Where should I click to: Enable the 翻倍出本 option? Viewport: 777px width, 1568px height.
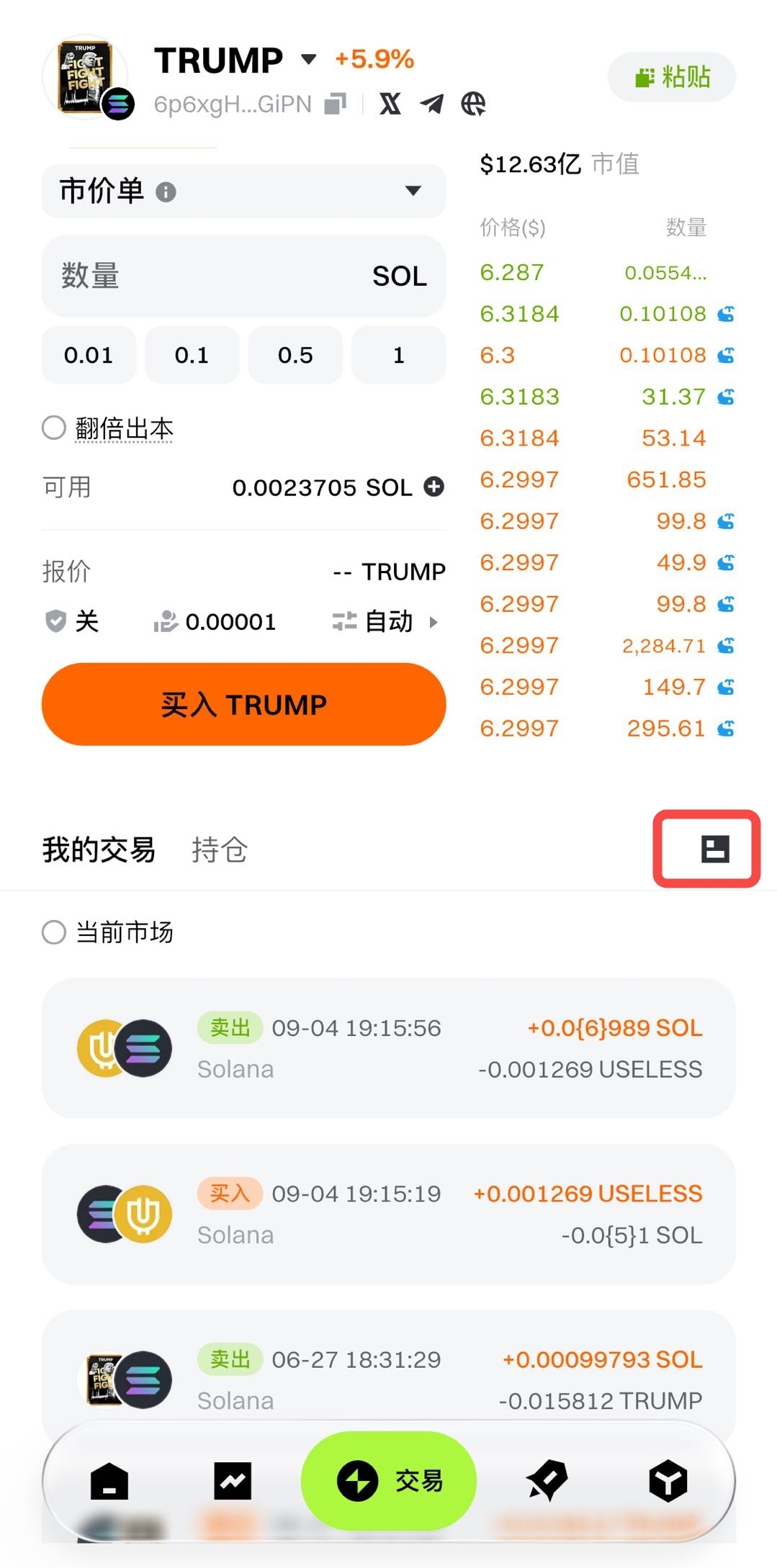(54, 428)
